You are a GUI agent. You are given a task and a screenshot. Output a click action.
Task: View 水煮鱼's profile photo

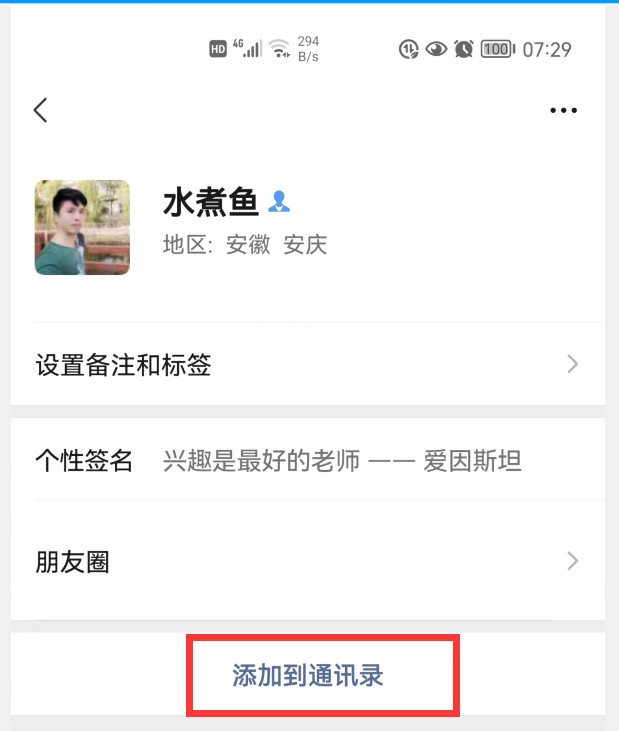pyautogui.click(x=82, y=227)
